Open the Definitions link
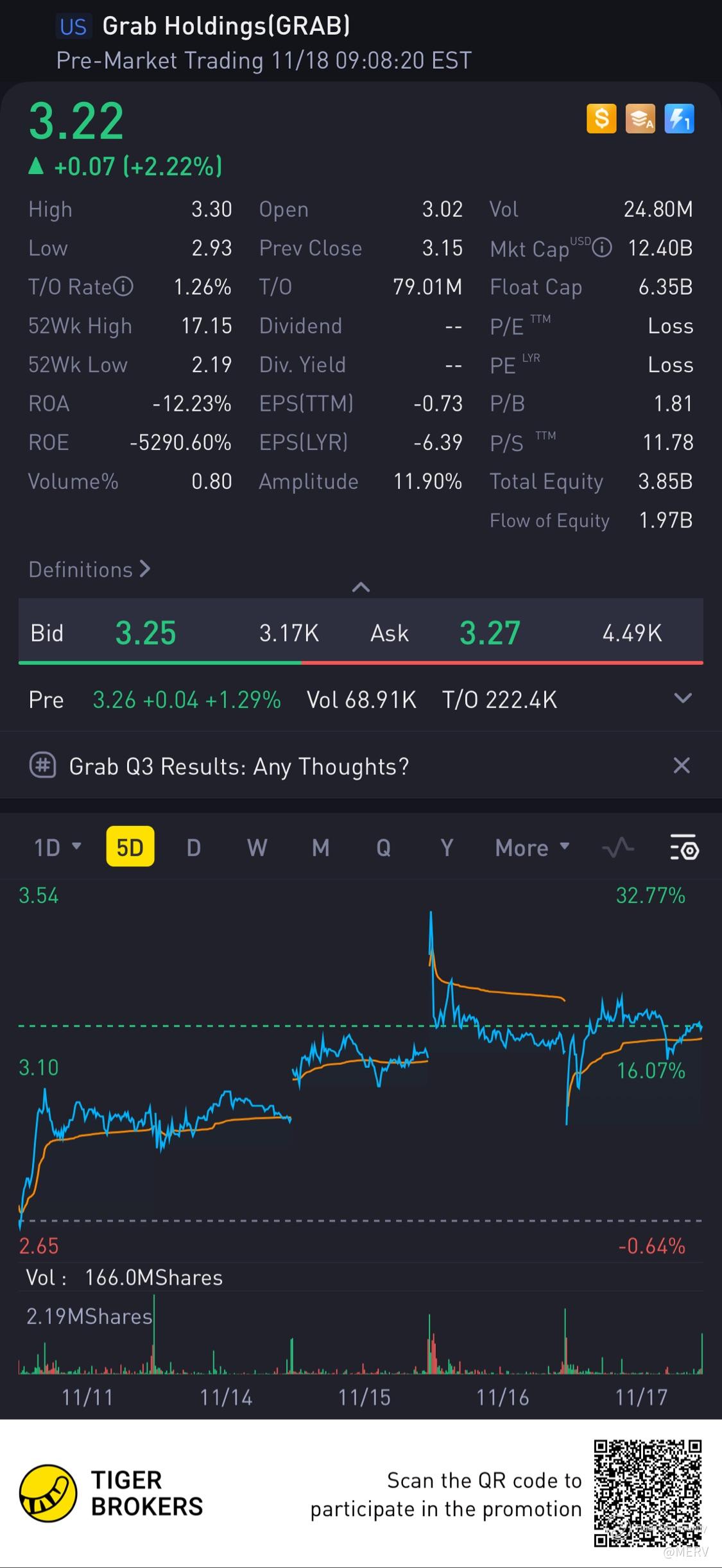The width and height of the screenshot is (722, 1568). 89,569
